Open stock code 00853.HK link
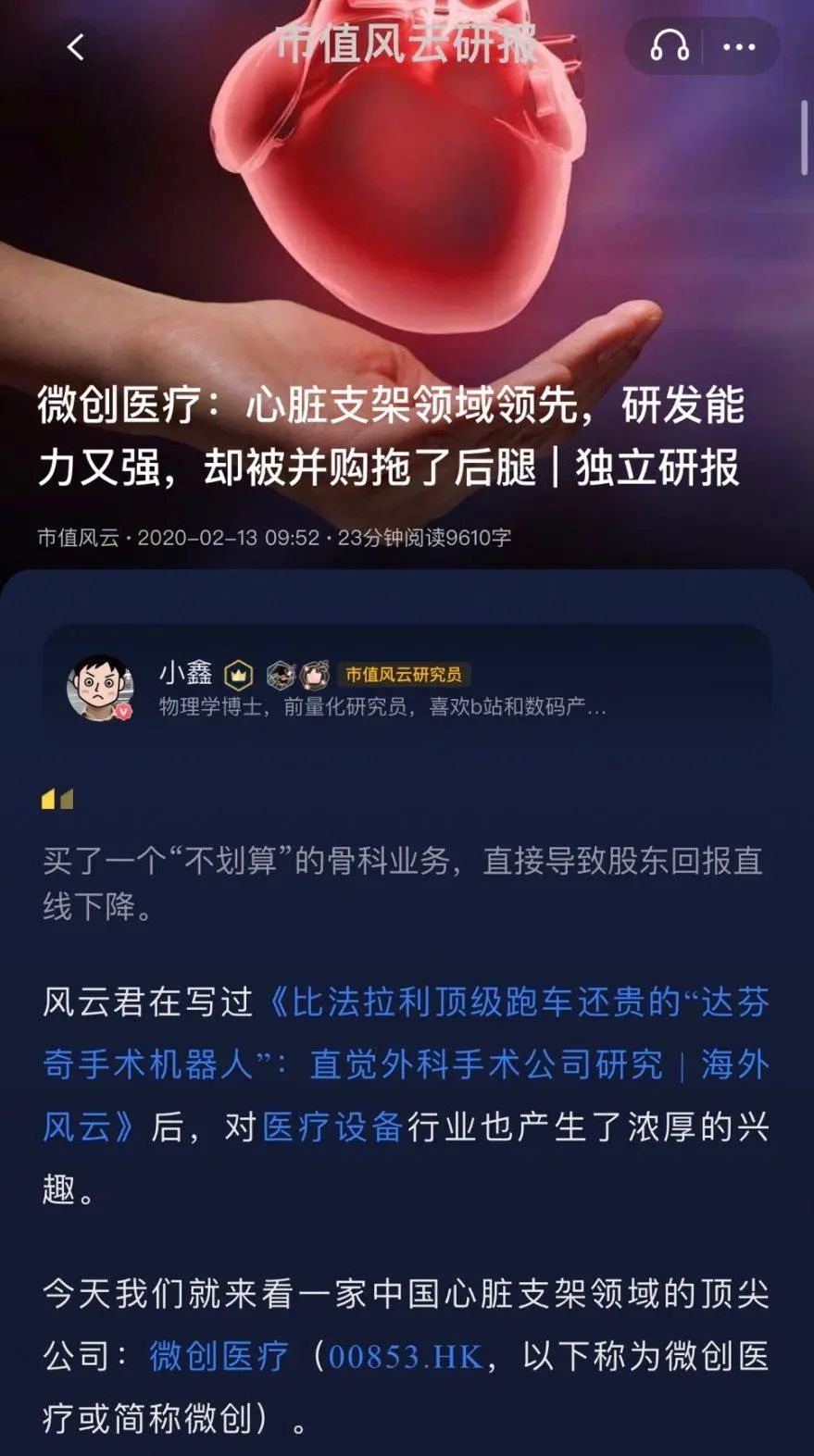The width and height of the screenshot is (814, 1456). (x=406, y=1357)
